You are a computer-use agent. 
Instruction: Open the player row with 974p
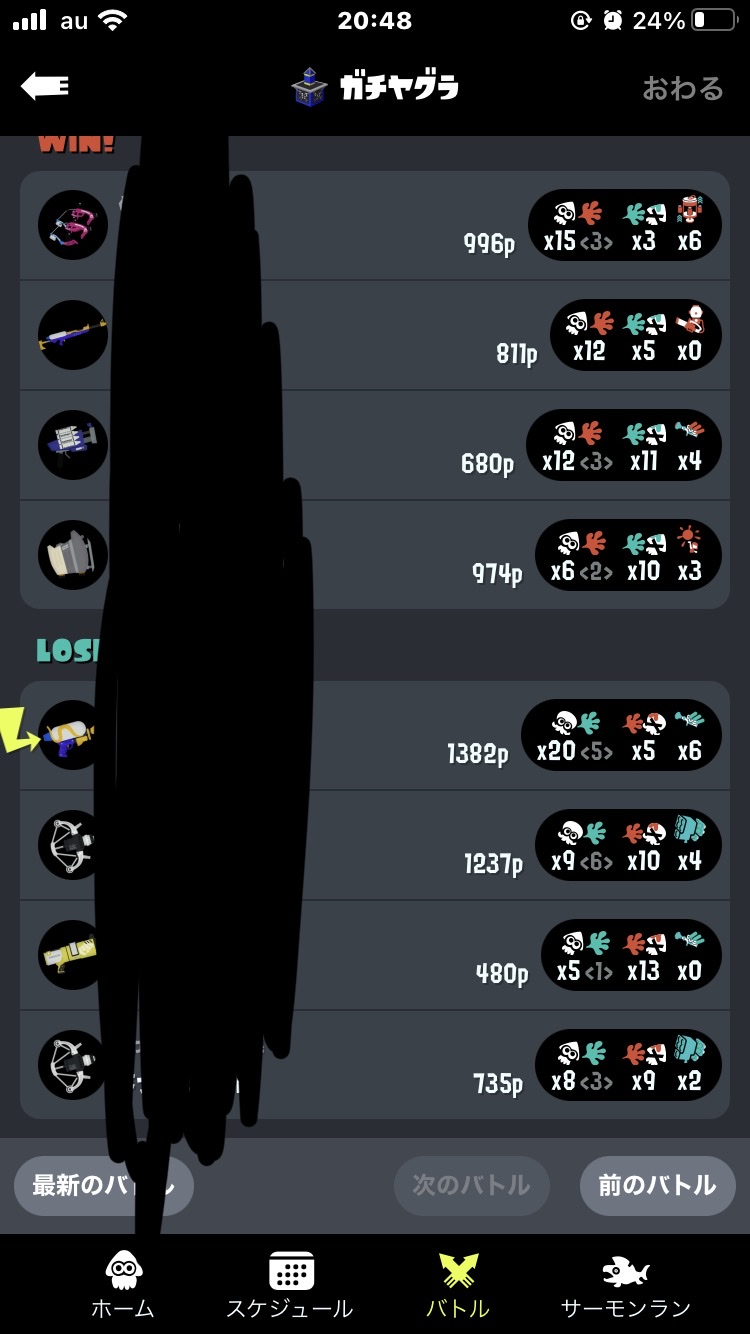click(x=375, y=555)
